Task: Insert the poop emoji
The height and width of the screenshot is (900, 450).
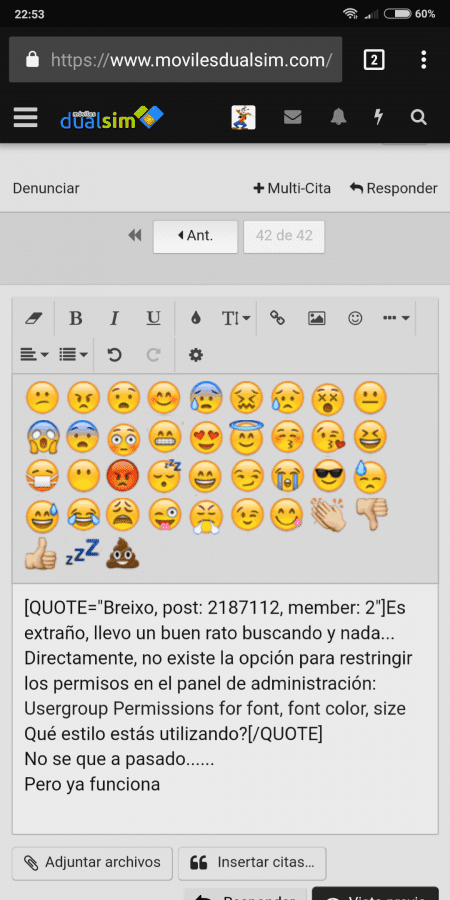Action: click(123, 554)
